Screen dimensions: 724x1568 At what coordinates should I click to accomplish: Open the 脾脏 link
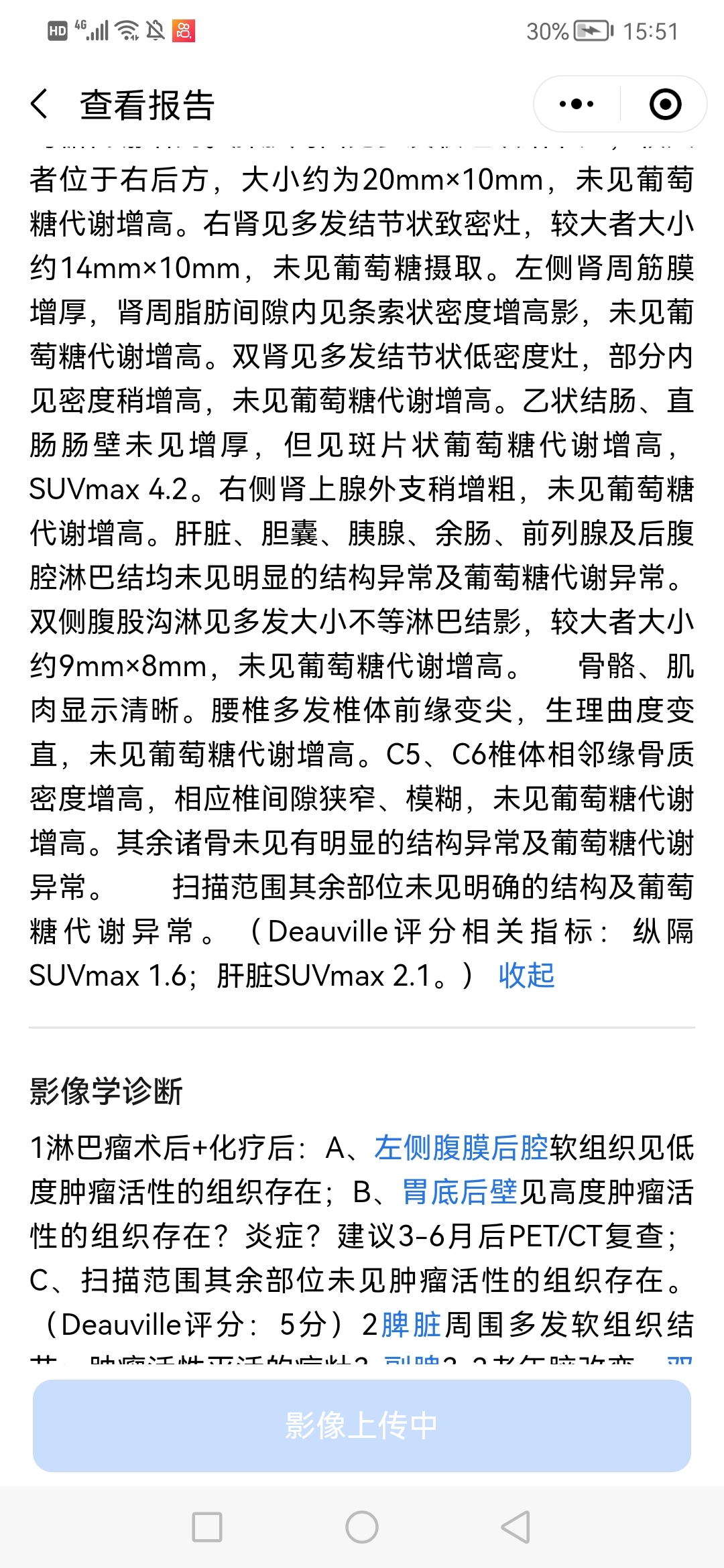coord(411,1325)
